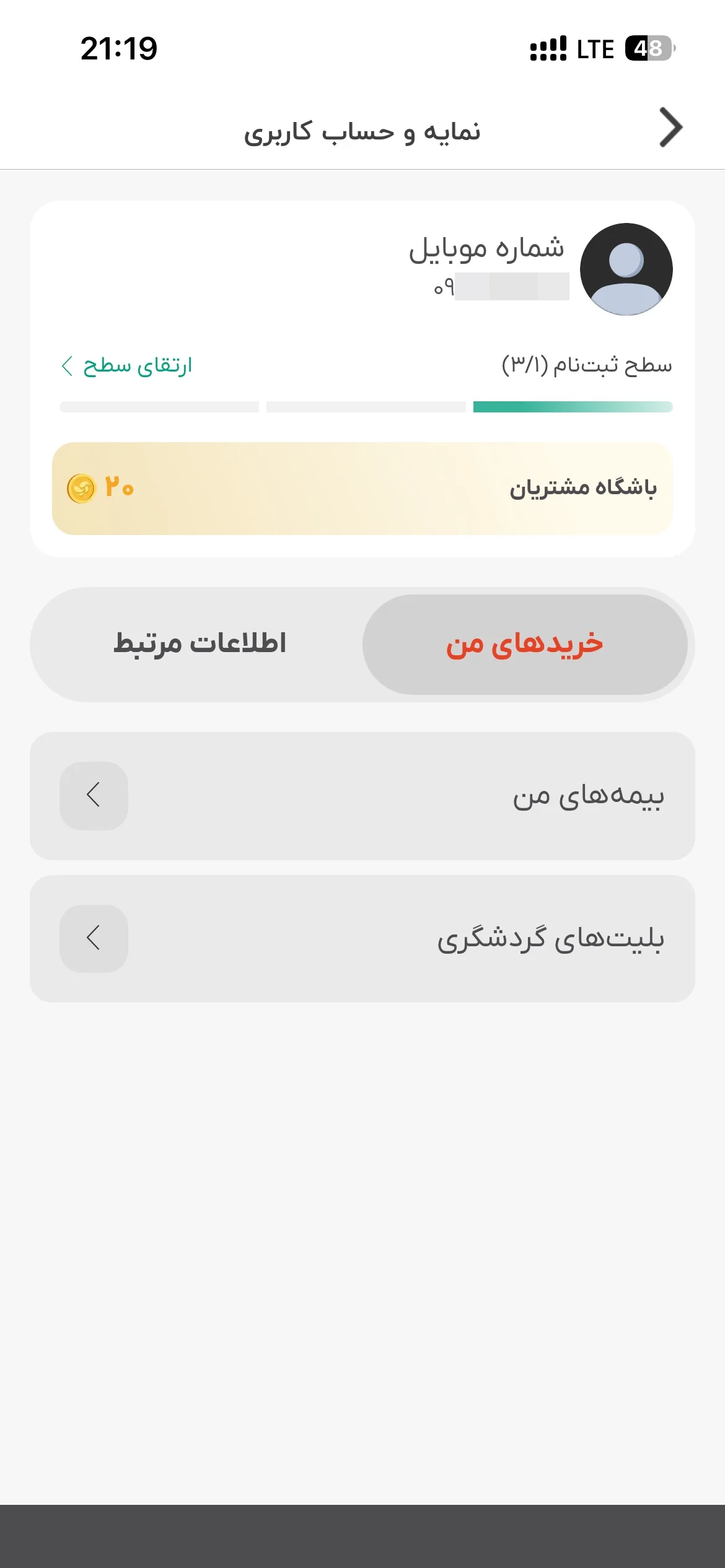The width and height of the screenshot is (725, 1568).
Task: Open the باشگاه مشتریان points card
Action: tap(362, 489)
